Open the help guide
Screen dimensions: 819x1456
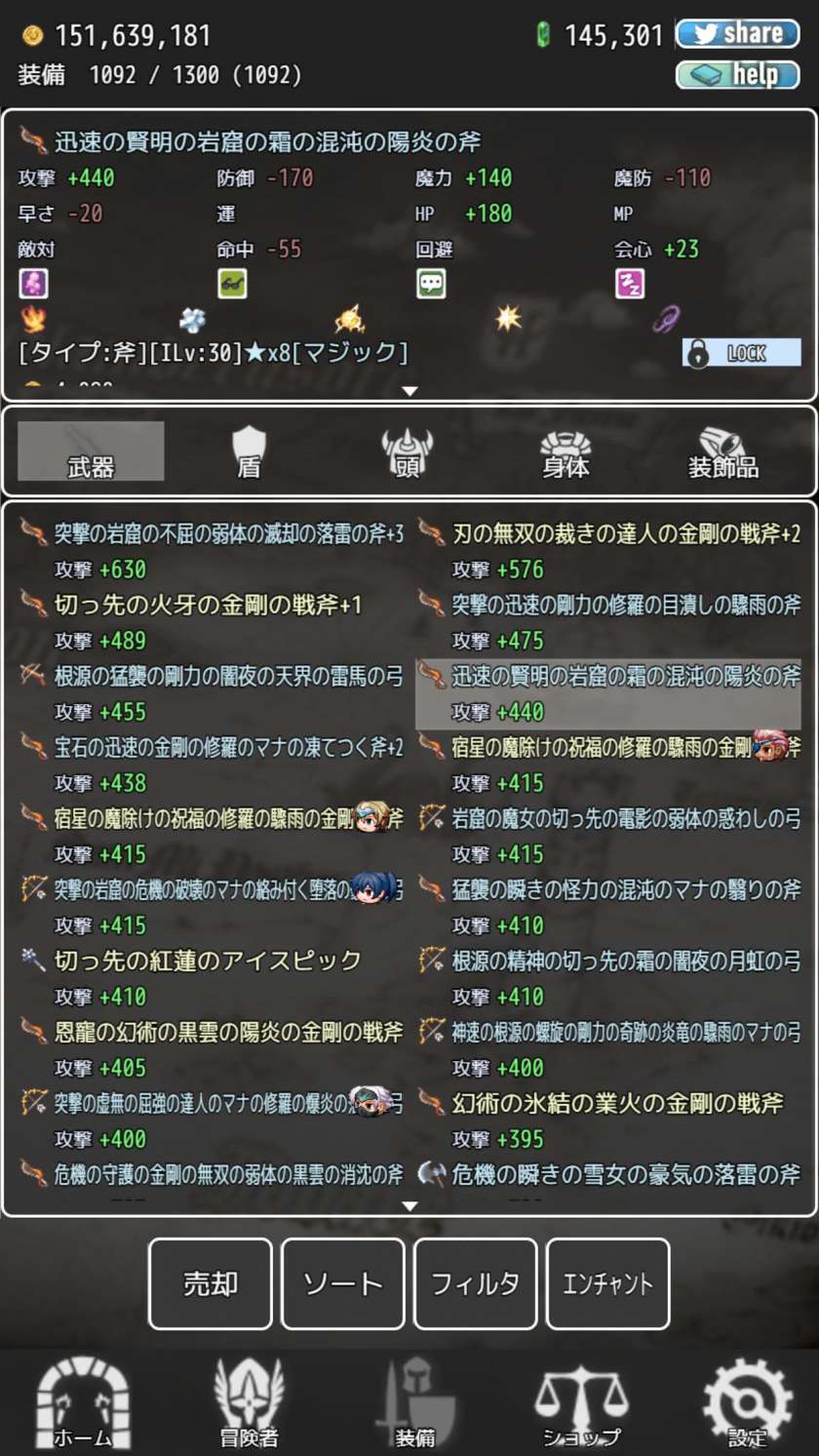point(738,75)
